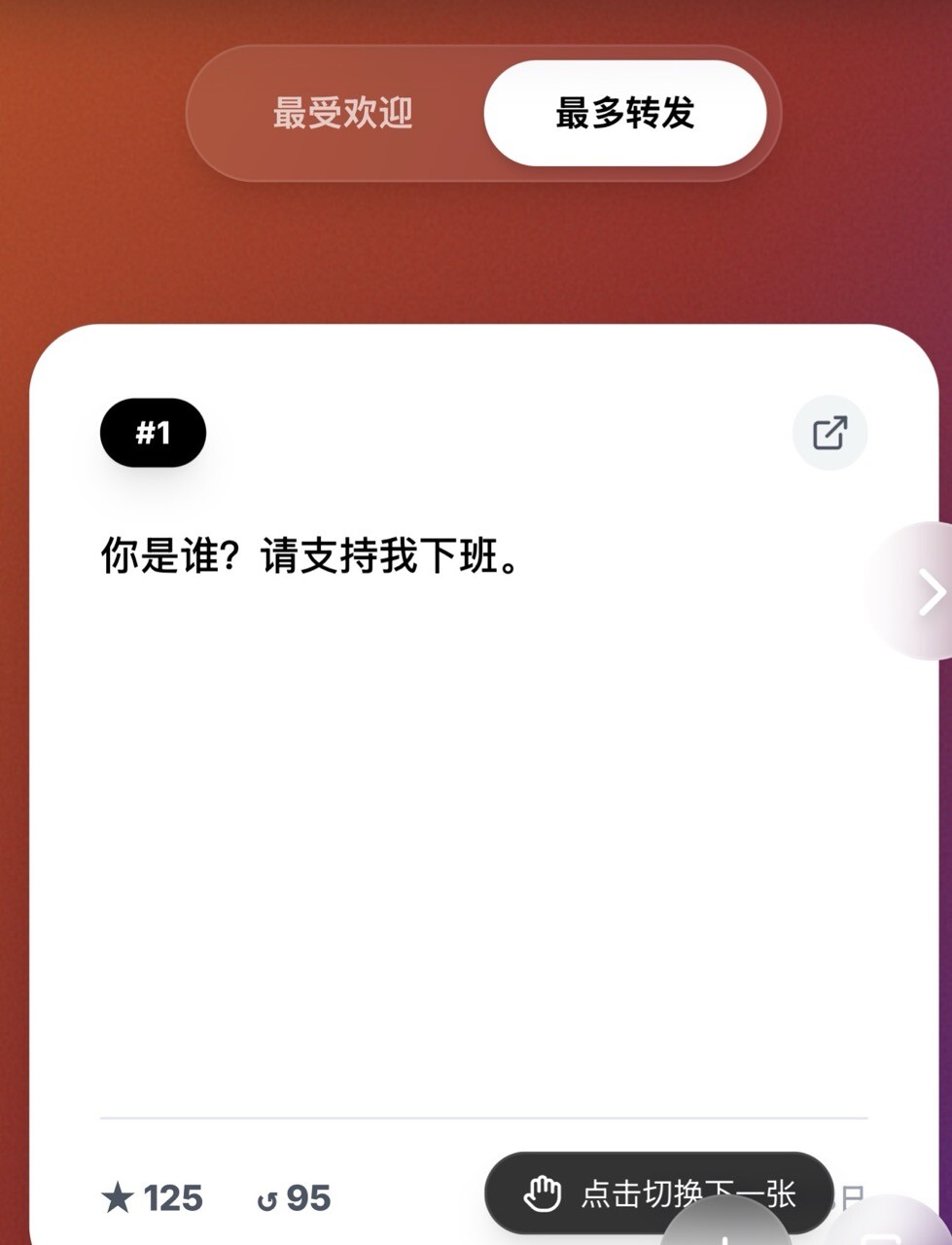Open the #1 card via the external link icon
The width and height of the screenshot is (952, 1245).
coord(829,433)
